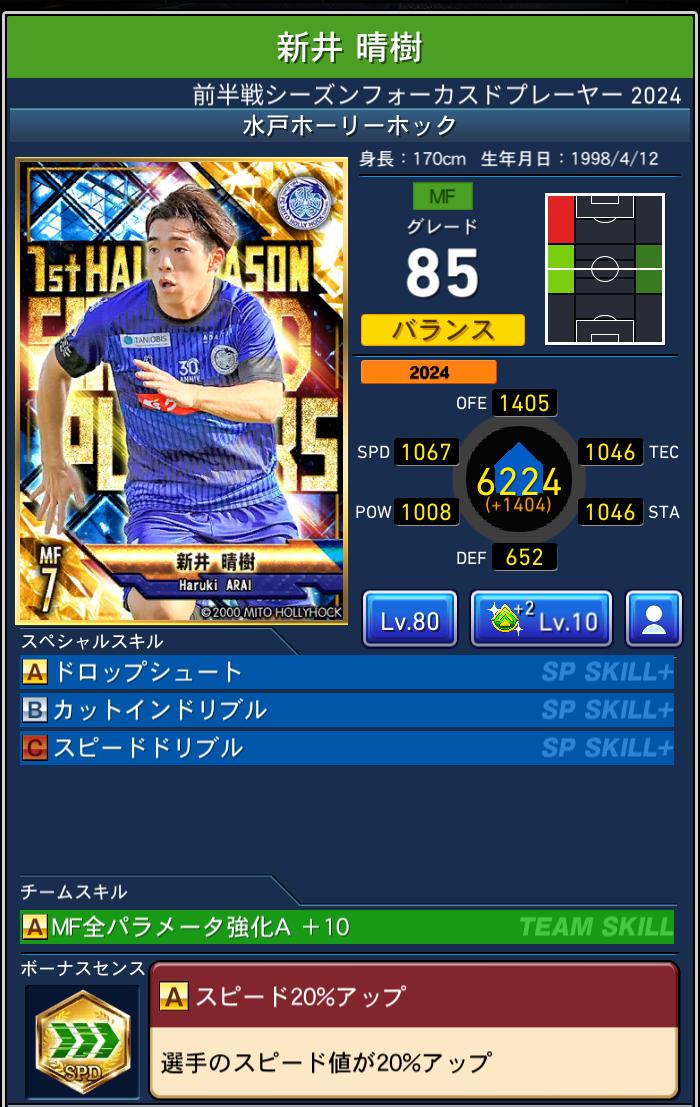This screenshot has width=700, height=1107.
Task: Open the +2 Lv.10 awakening button
Action: point(541,620)
